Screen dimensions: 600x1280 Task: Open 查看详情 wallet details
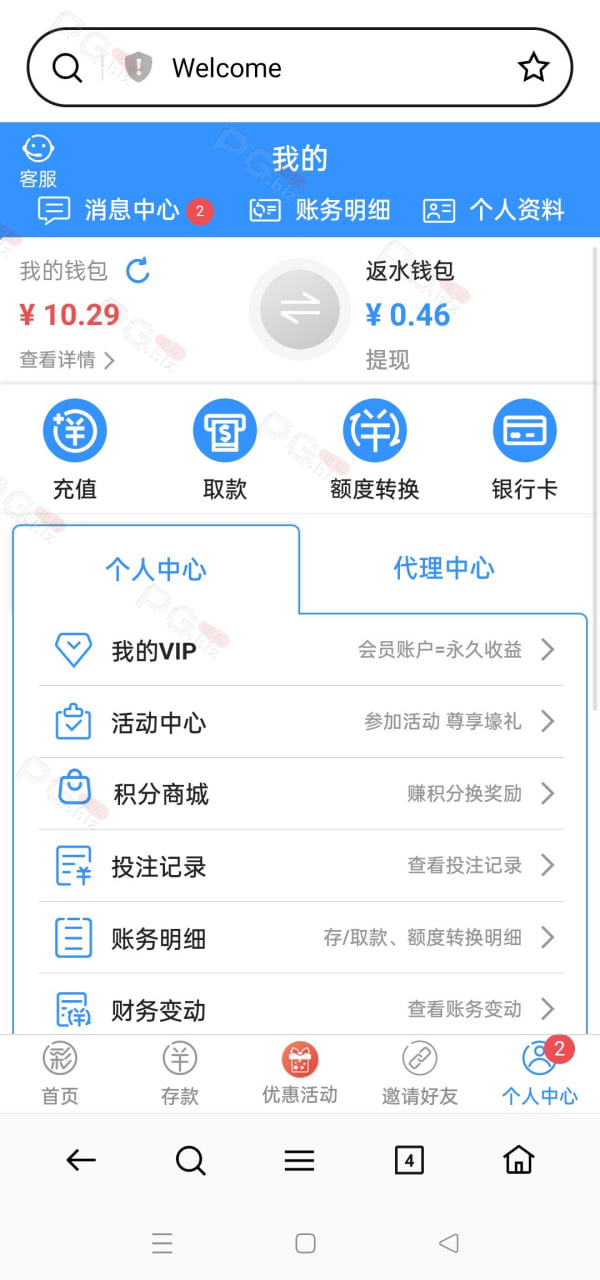[x=66, y=360]
